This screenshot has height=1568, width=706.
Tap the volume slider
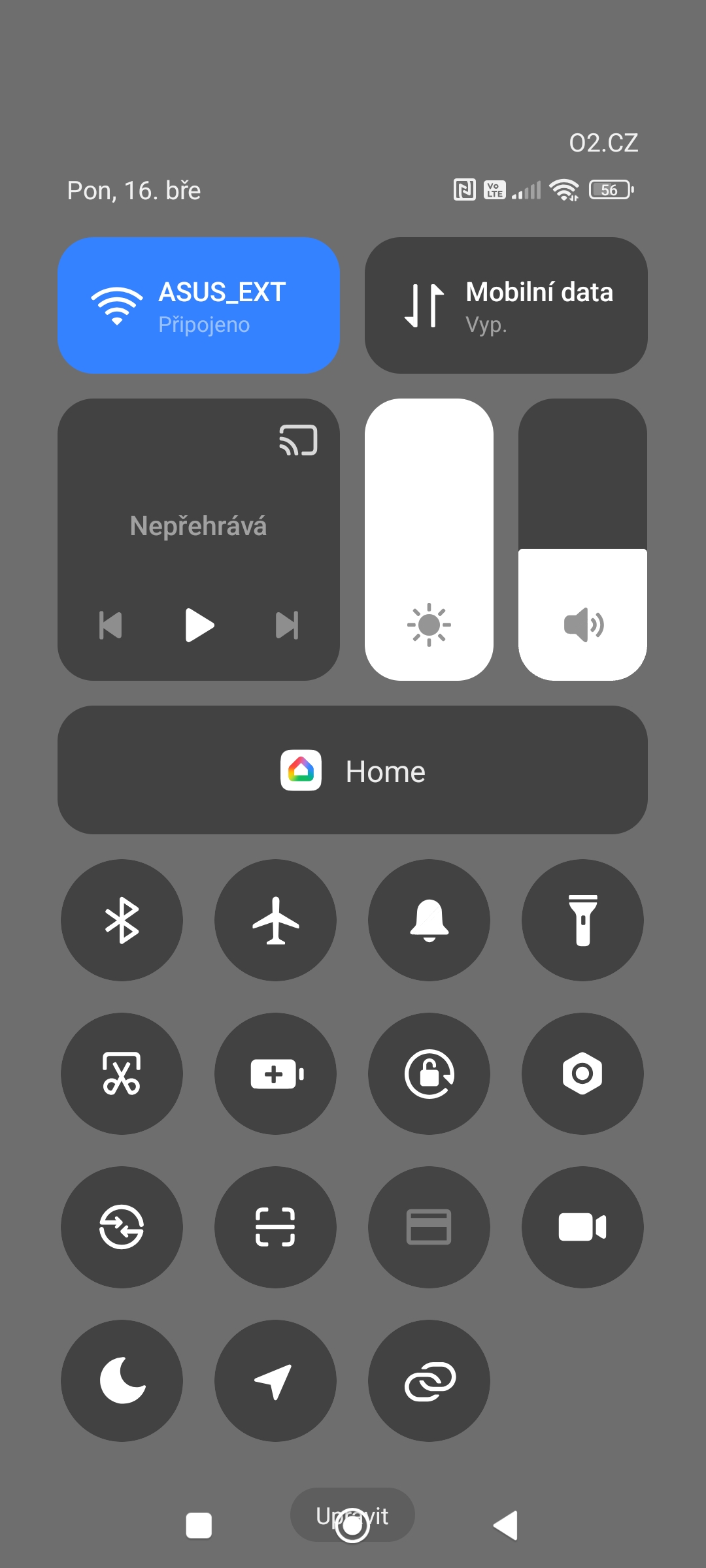pos(582,540)
